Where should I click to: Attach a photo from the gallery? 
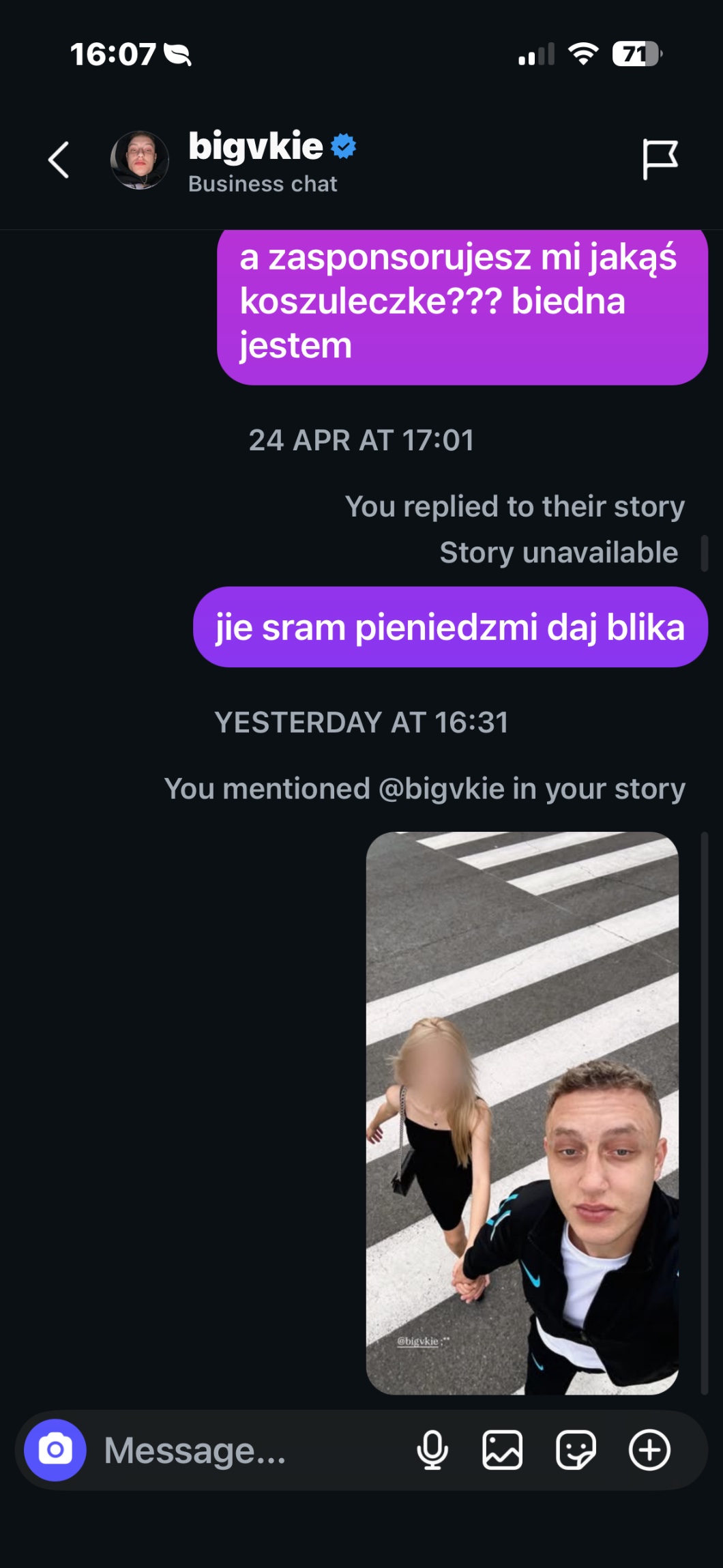tap(503, 1450)
